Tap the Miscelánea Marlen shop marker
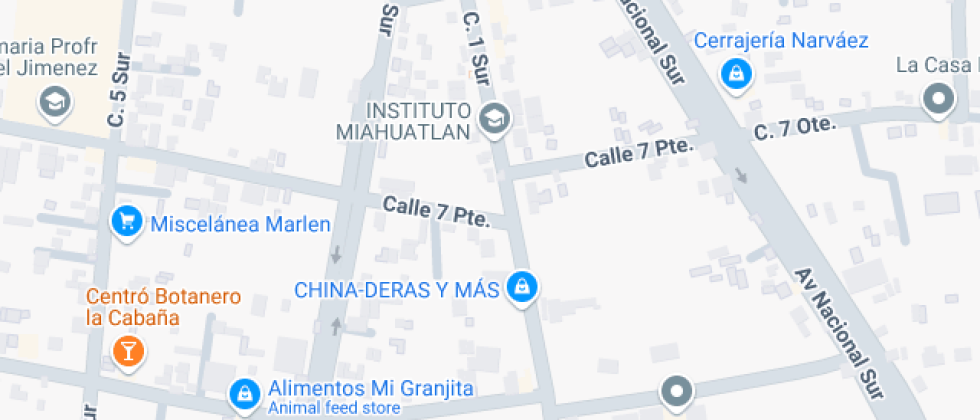The image size is (980, 420). (126, 222)
